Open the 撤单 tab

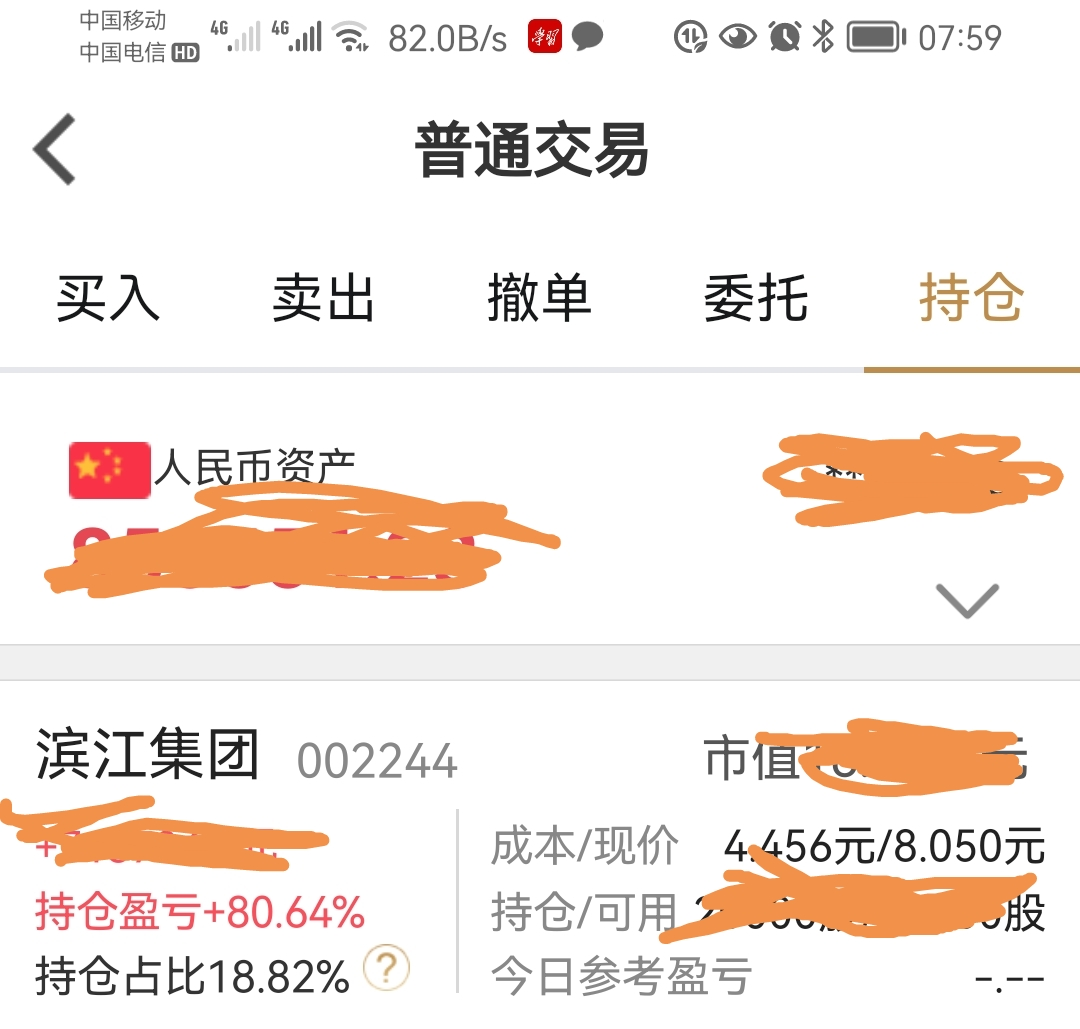(539, 299)
